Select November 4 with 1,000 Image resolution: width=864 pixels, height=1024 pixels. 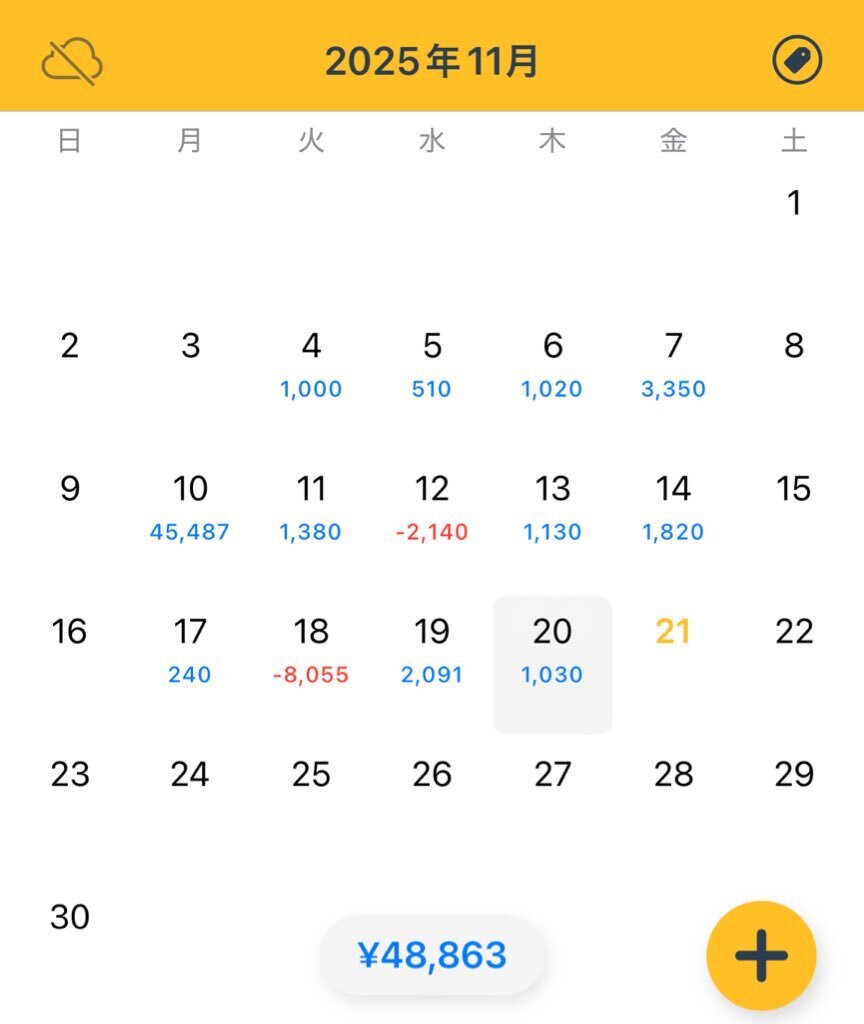pos(311,364)
